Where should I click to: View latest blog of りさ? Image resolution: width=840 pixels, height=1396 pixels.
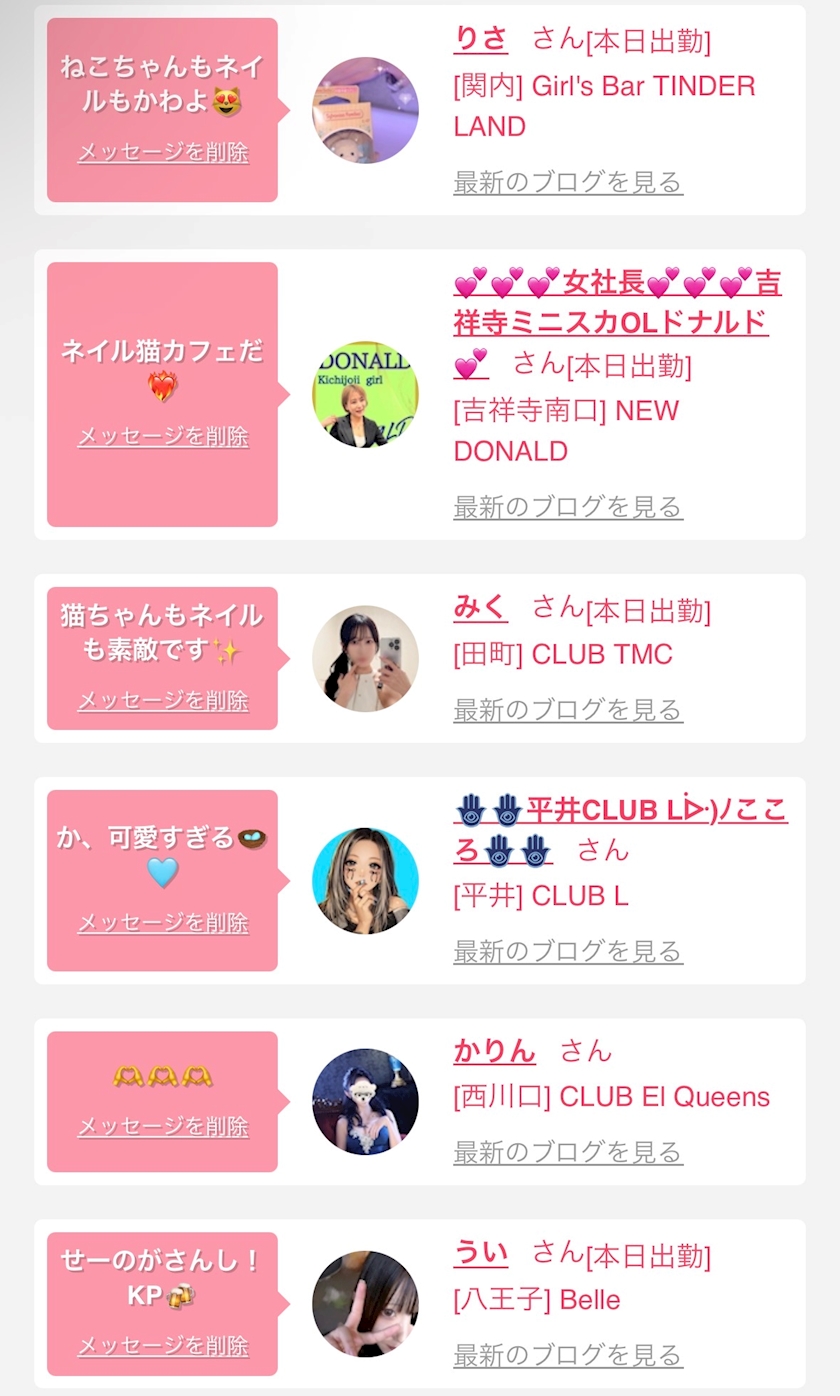point(567,182)
